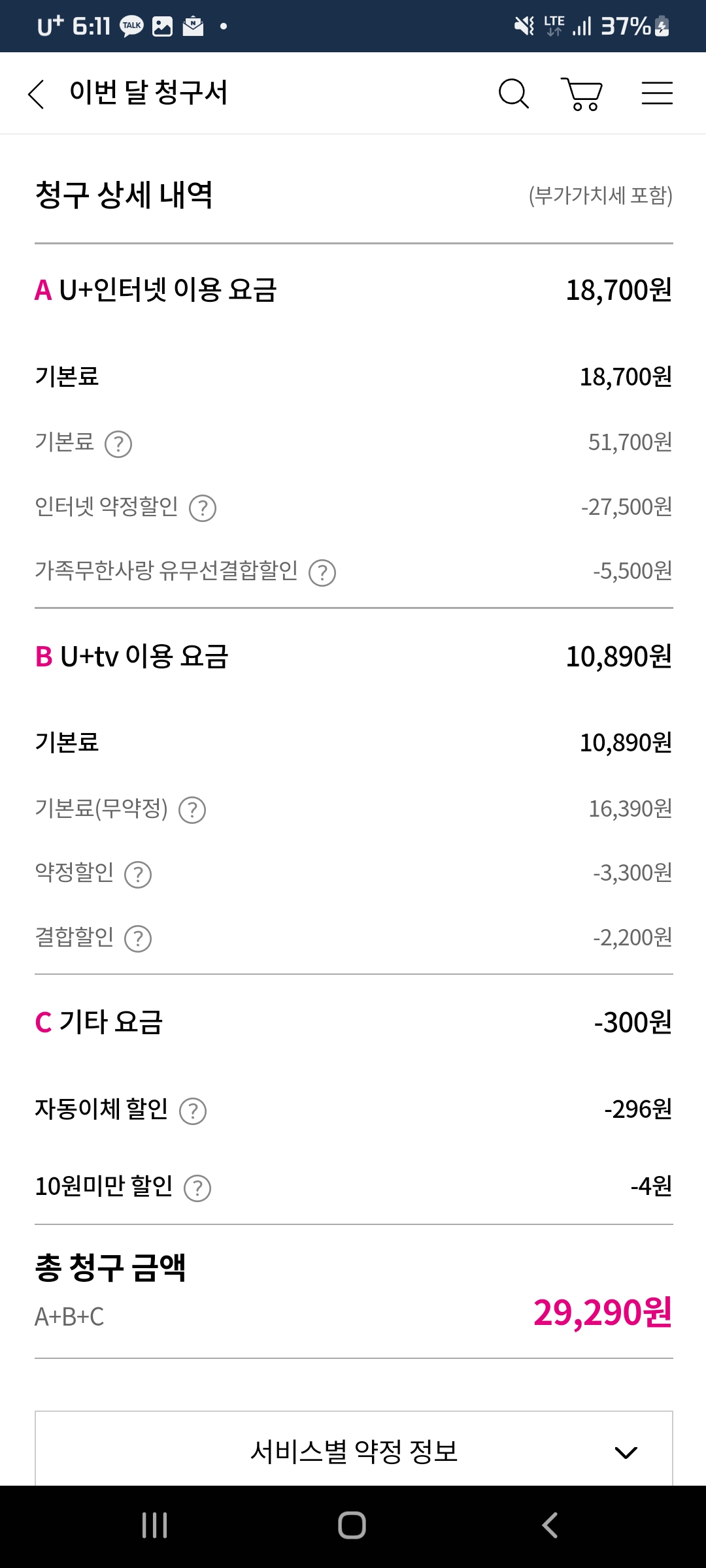706x1568 pixels.
Task: Show help for U+인터넷 기본료
Action: 118,444
